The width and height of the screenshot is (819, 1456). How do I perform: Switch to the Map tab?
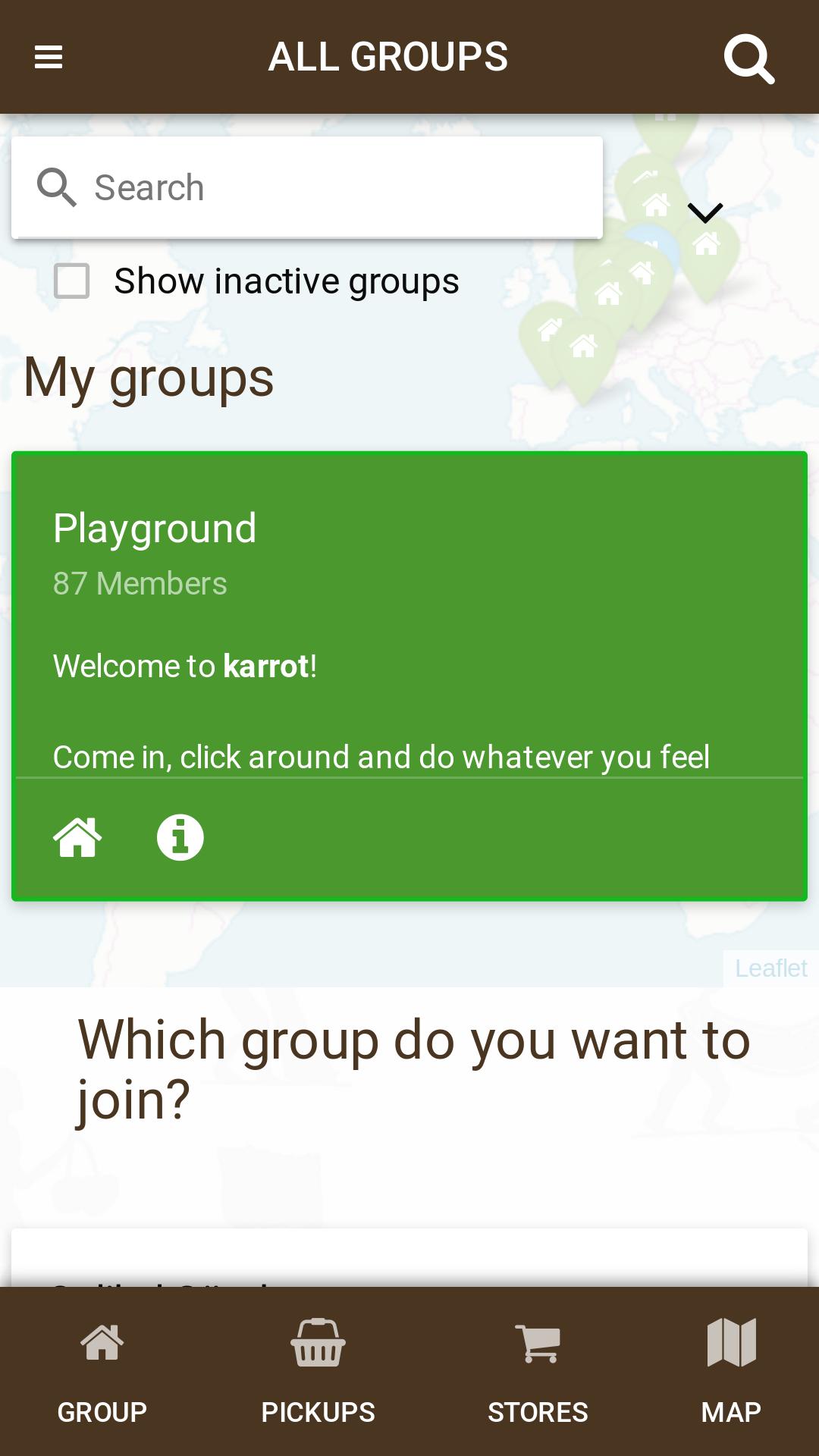731,1371
